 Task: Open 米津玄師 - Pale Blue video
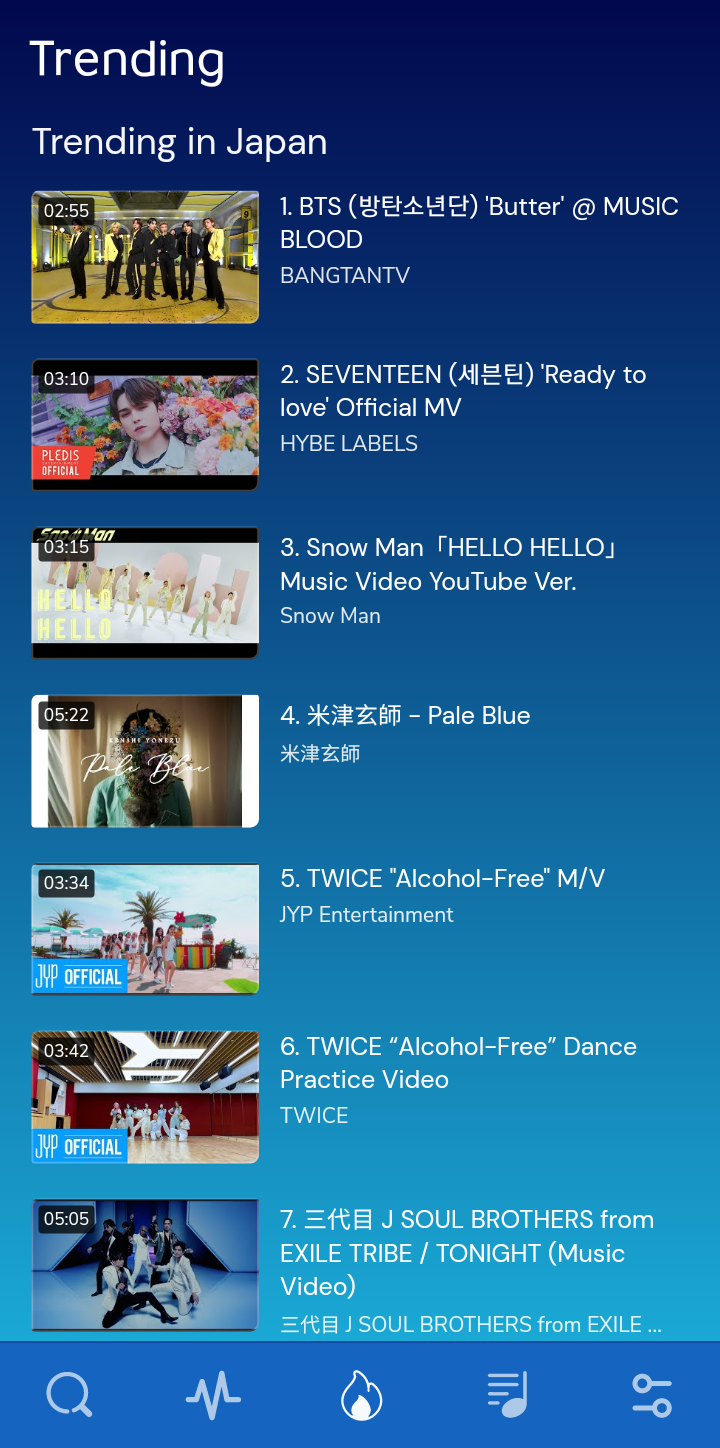(145, 761)
